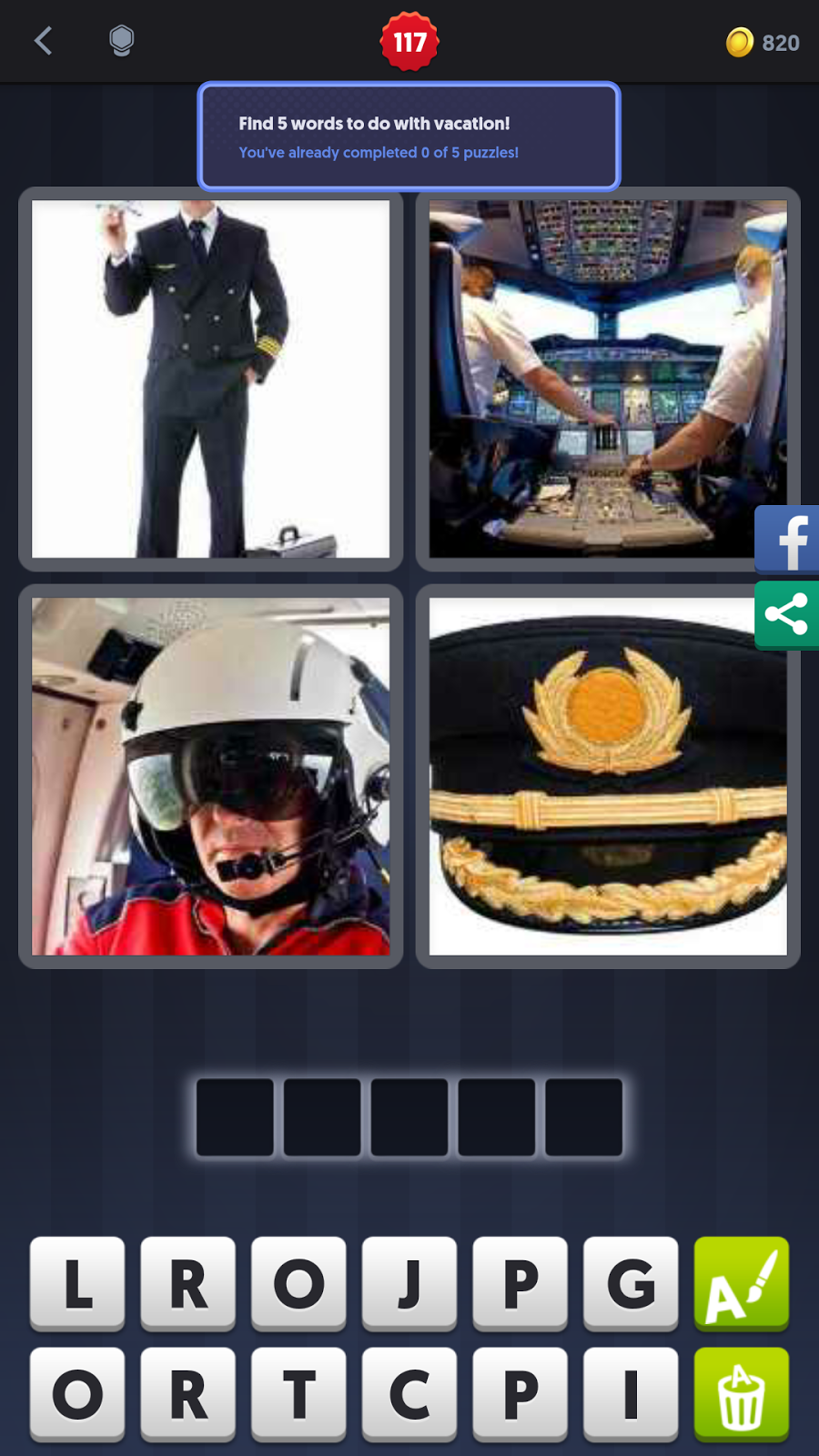819x1456 pixels.
Task: Enlarge the pilot in uniform picture
Action: pos(210,379)
